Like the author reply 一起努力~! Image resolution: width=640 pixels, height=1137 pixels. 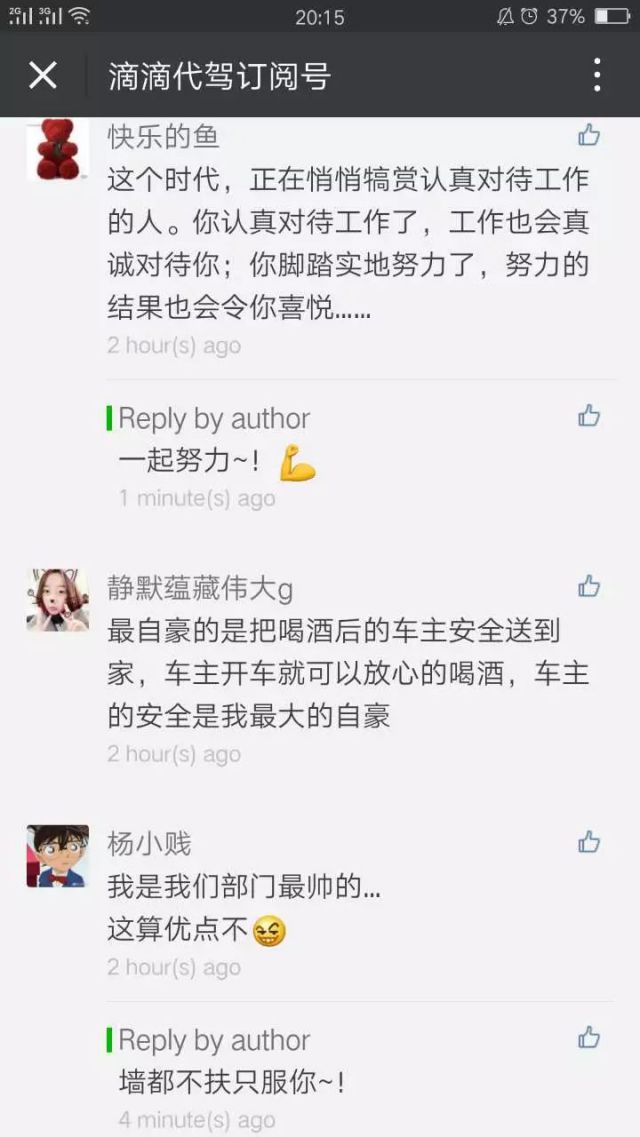[x=589, y=416]
